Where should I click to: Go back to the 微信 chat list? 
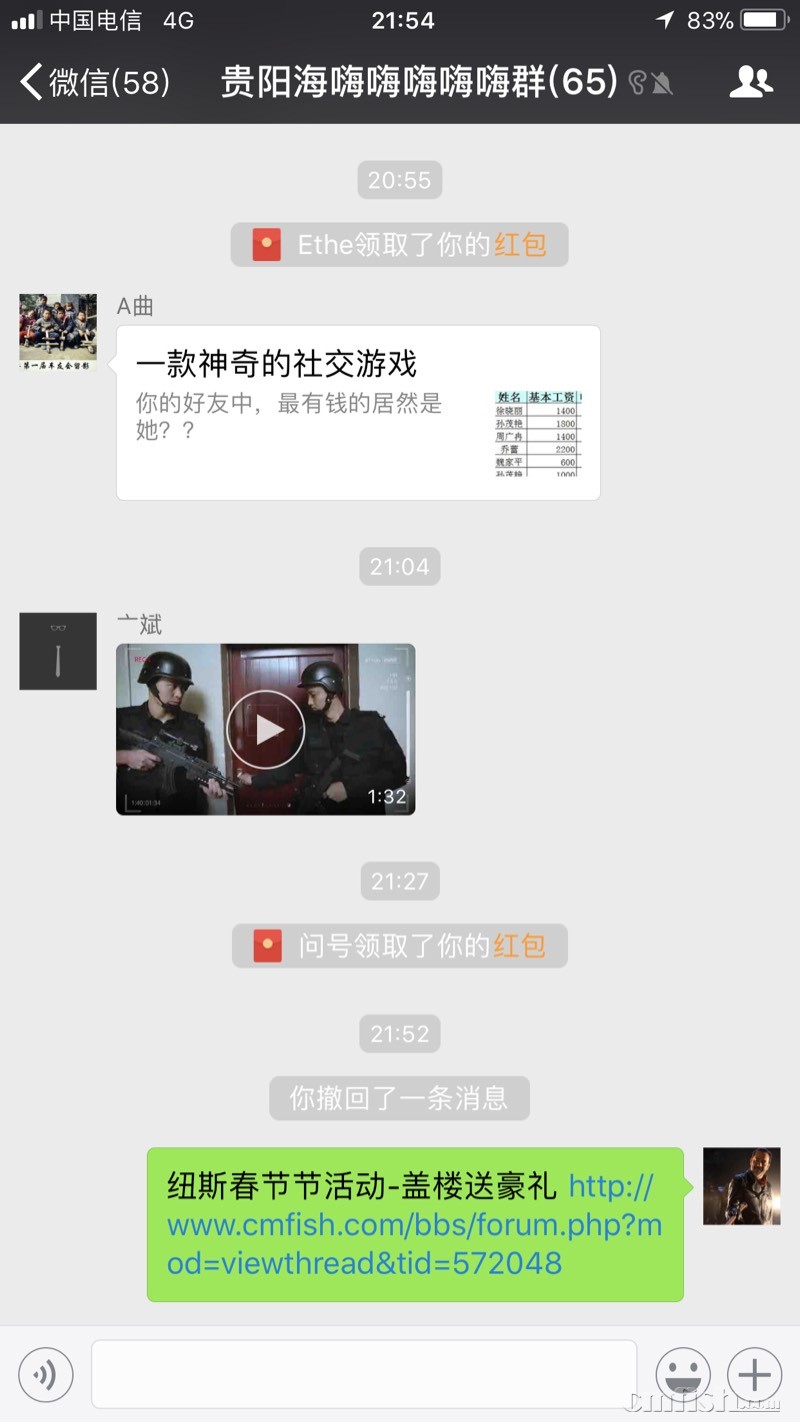(95, 82)
